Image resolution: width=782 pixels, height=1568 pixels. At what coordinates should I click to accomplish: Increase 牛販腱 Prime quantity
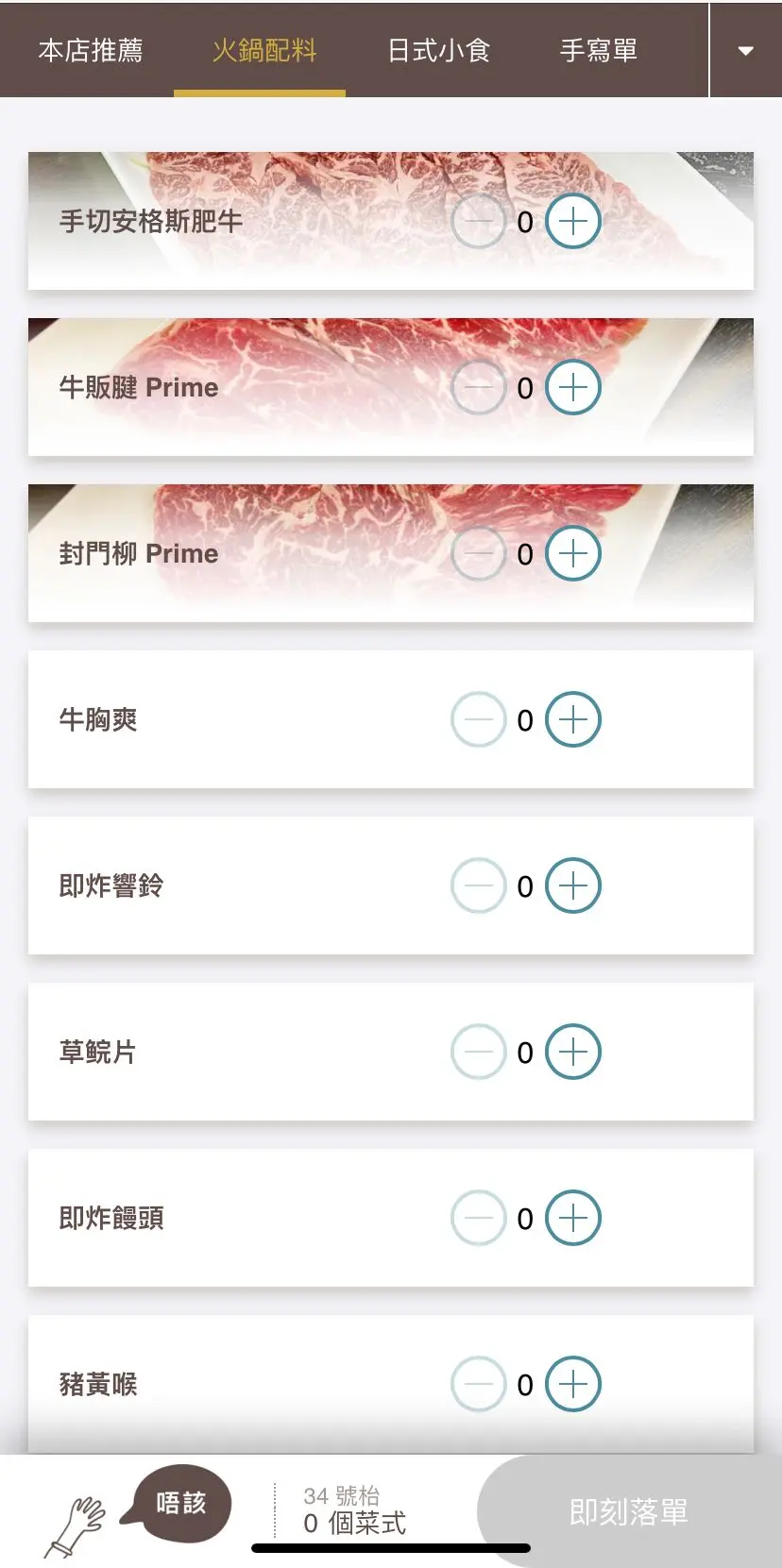tap(573, 388)
